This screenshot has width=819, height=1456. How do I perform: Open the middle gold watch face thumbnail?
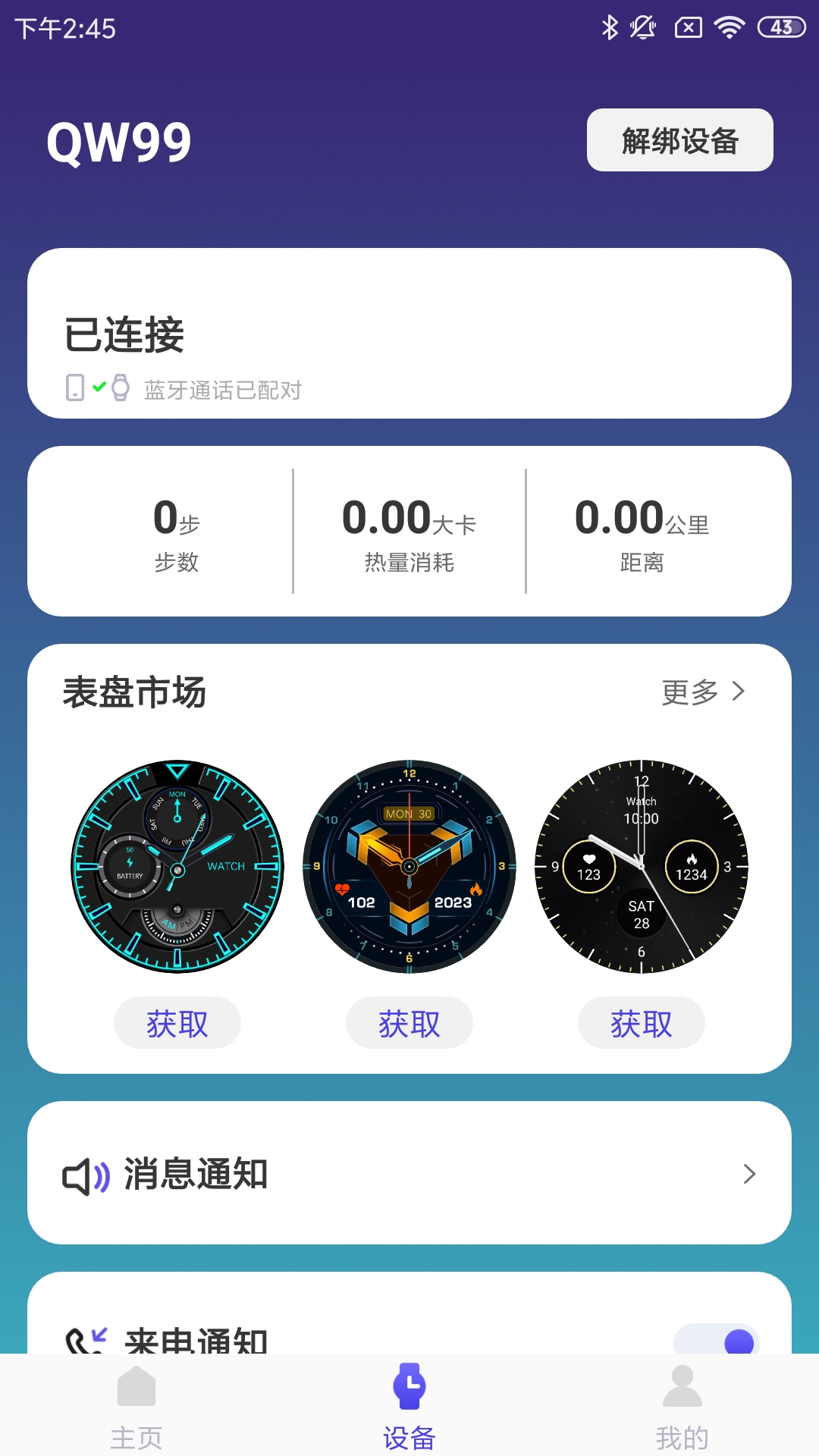click(409, 864)
